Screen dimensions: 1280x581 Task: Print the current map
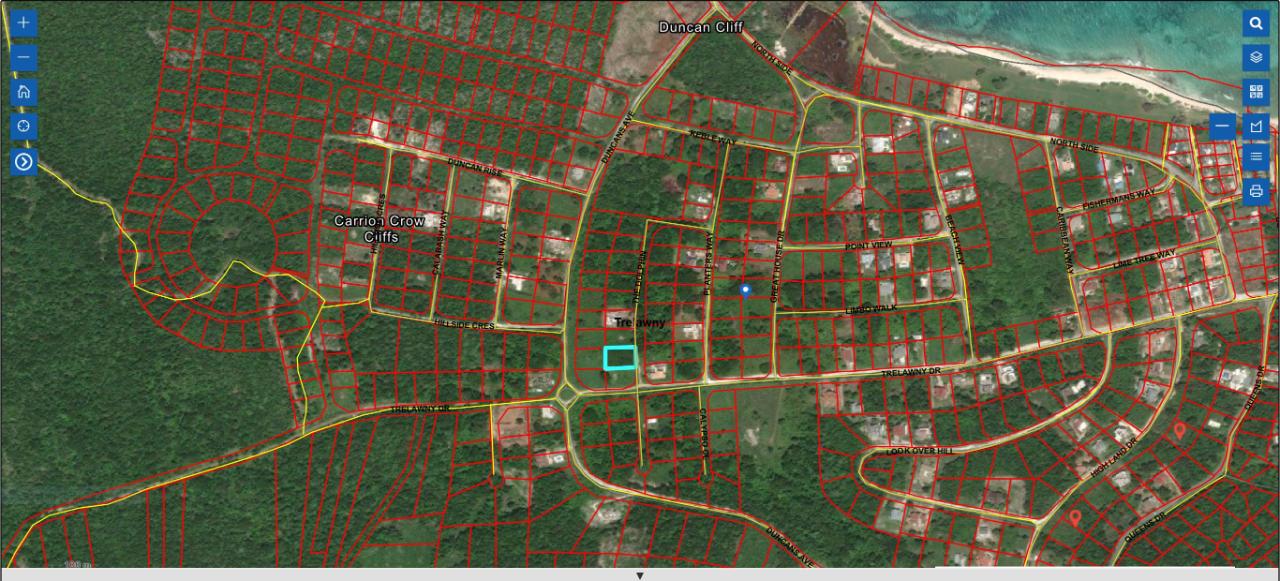click(1256, 190)
